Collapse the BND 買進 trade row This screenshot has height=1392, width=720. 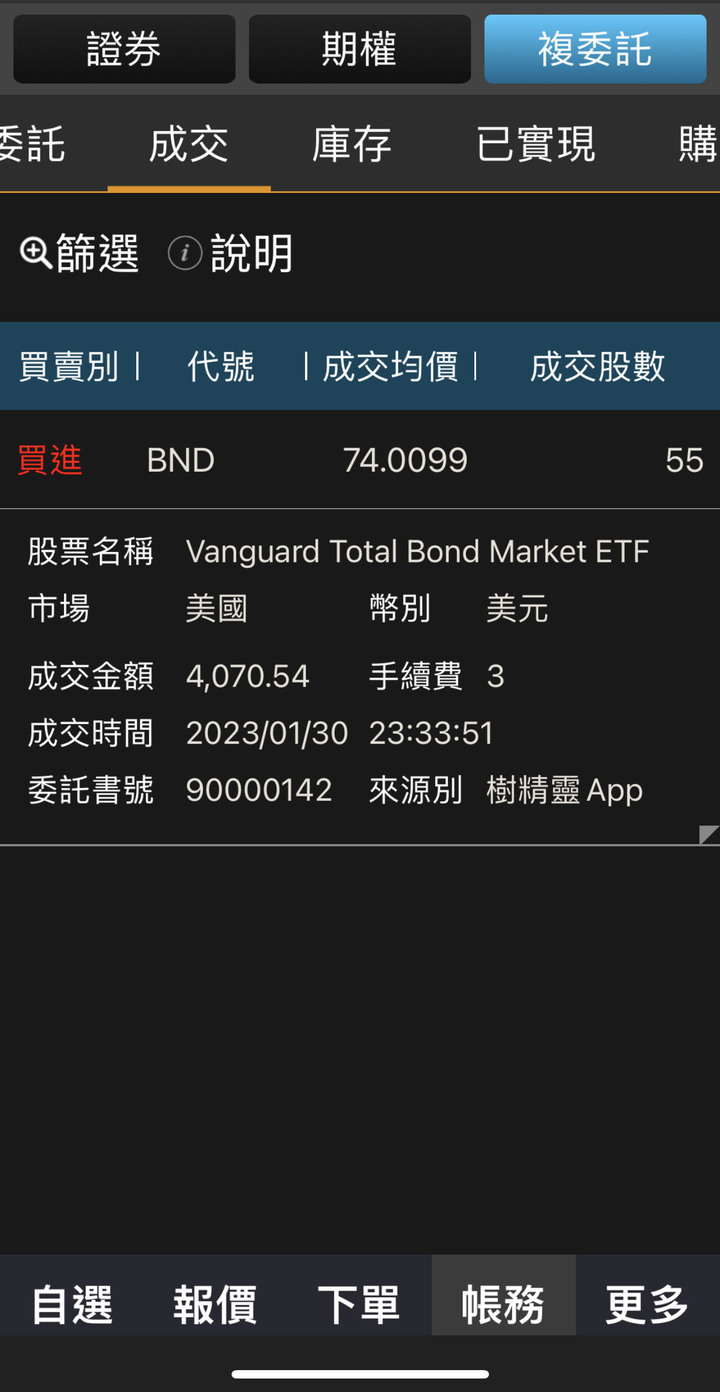[x=360, y=460]
